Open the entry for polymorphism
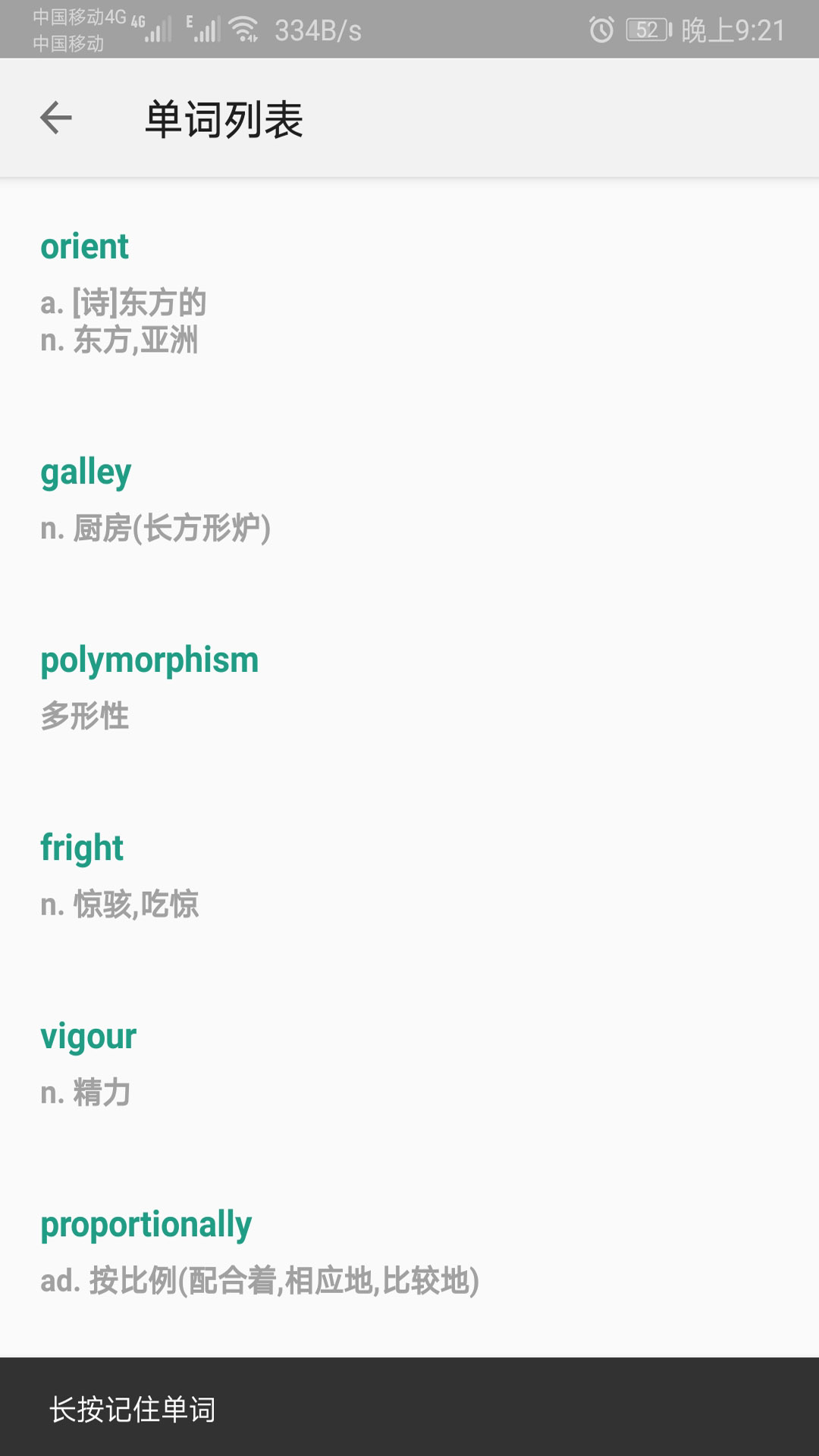The width and height of the screenshot is (819, 1456). (150, 660)
